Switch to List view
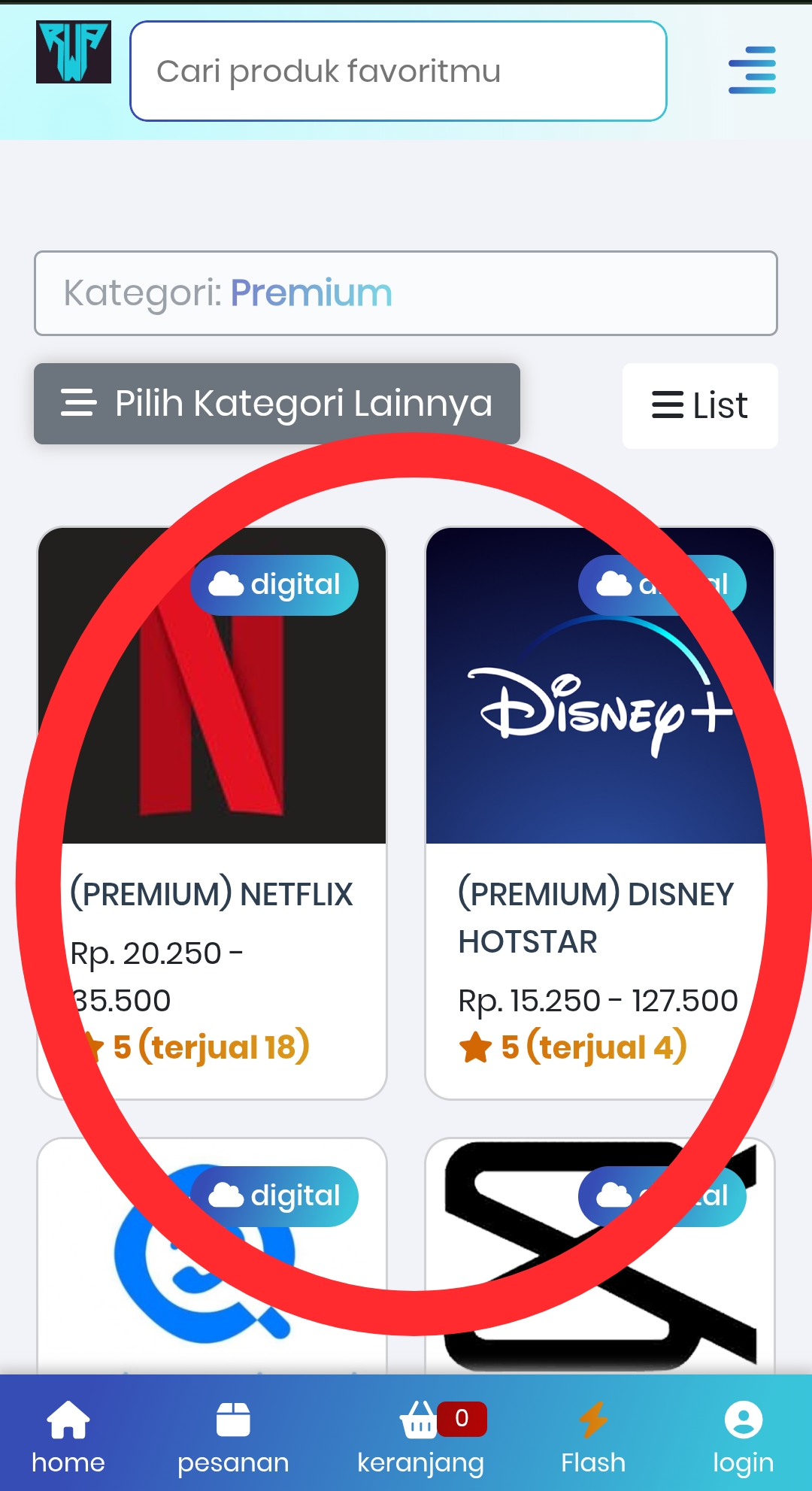812x1491 pixels. click(699, 406)
